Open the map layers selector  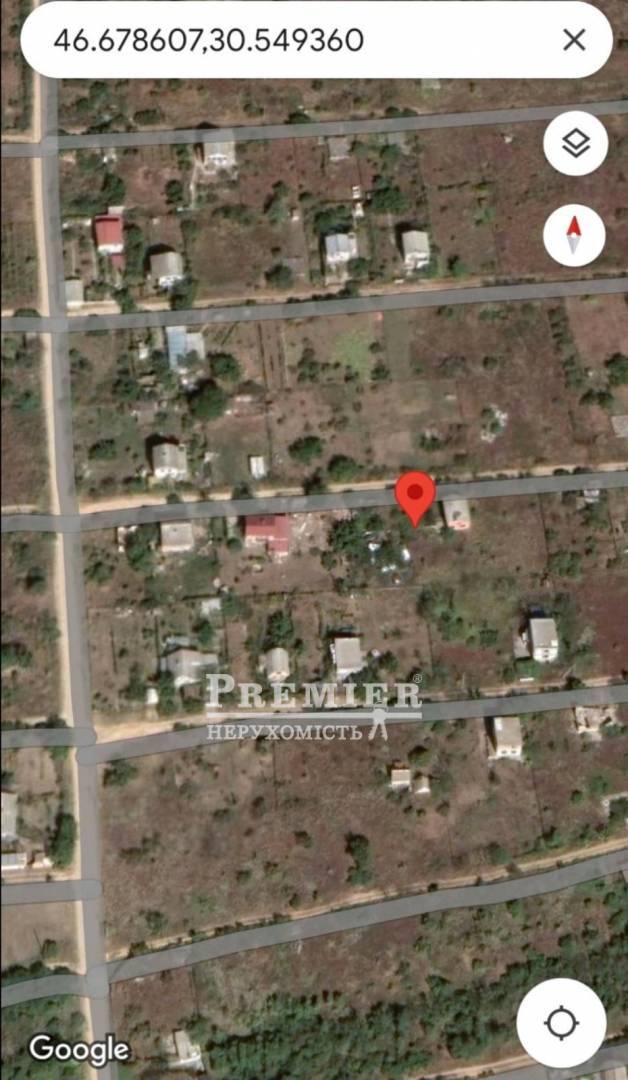(575, 143)
